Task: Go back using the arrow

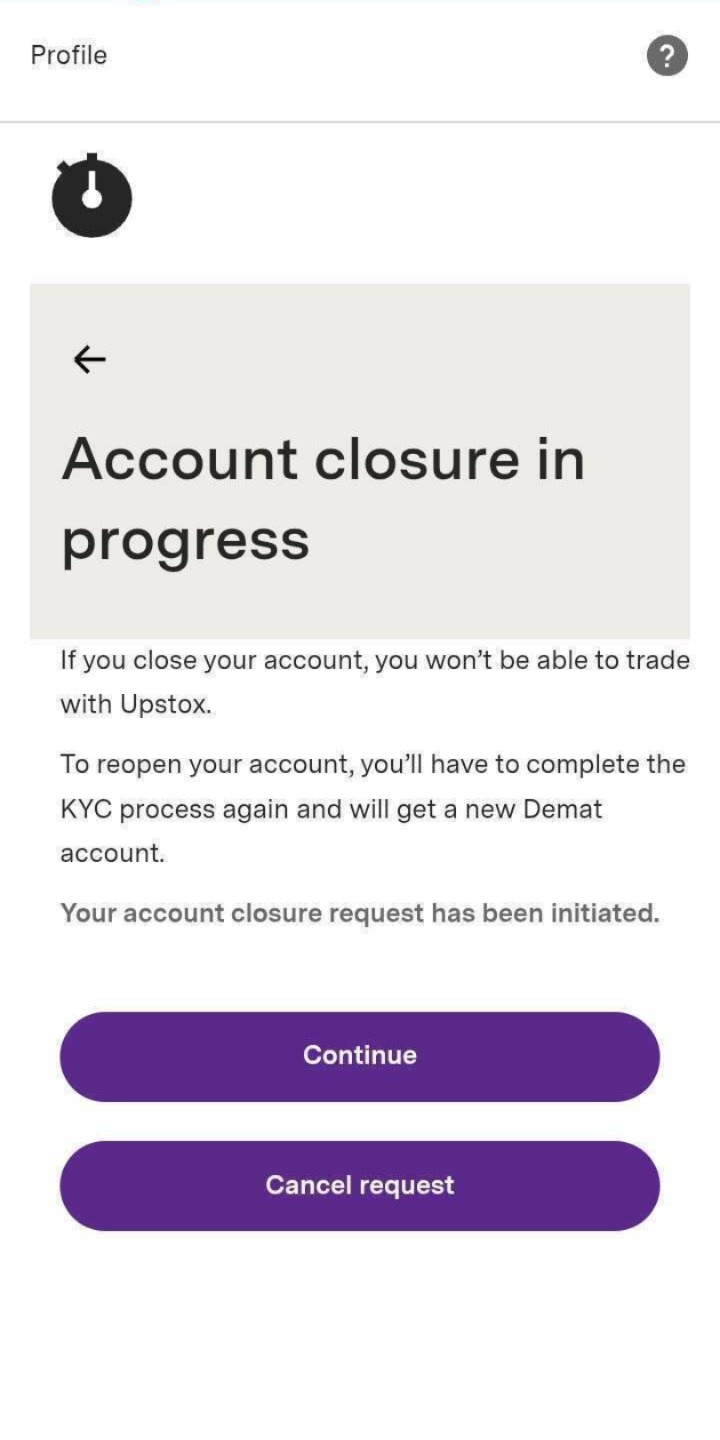Action: [x=90, y=359]
